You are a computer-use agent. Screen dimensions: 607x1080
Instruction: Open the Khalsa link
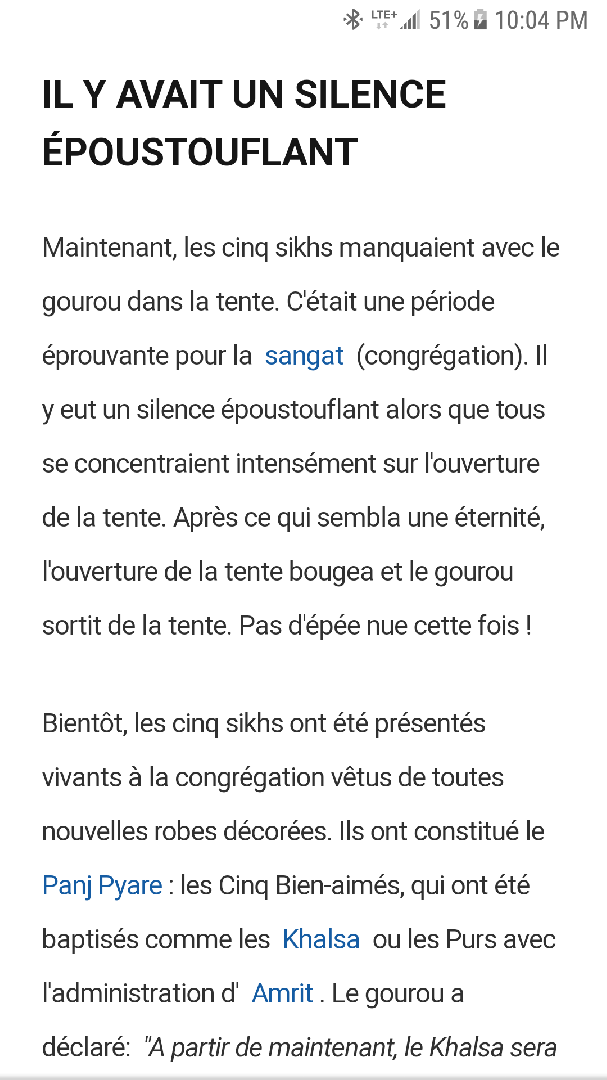pyautogui.click(x=321, y=940)
